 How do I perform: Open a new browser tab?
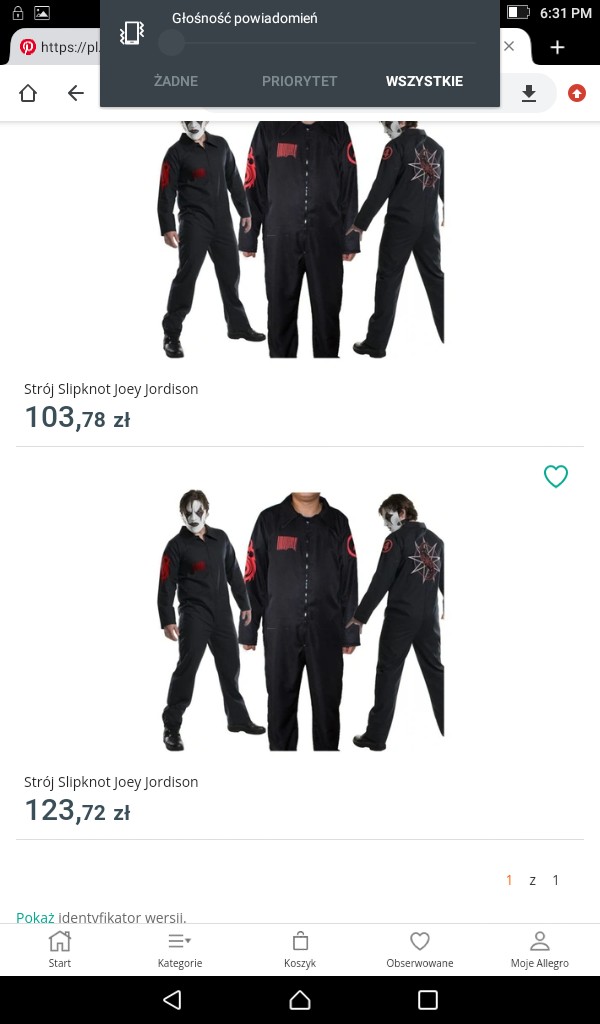tap(557, 47)
